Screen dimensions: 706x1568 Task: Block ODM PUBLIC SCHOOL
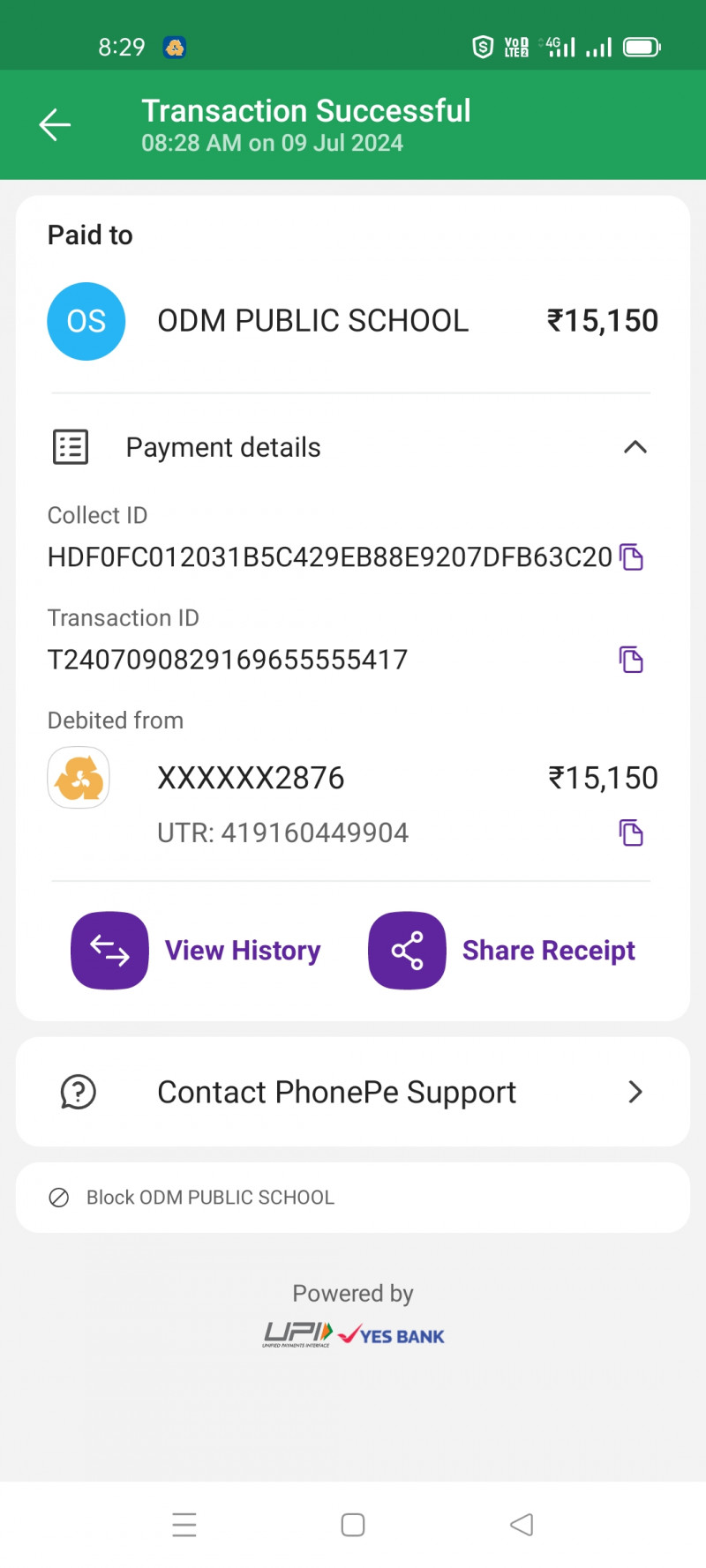(210, 1198)
